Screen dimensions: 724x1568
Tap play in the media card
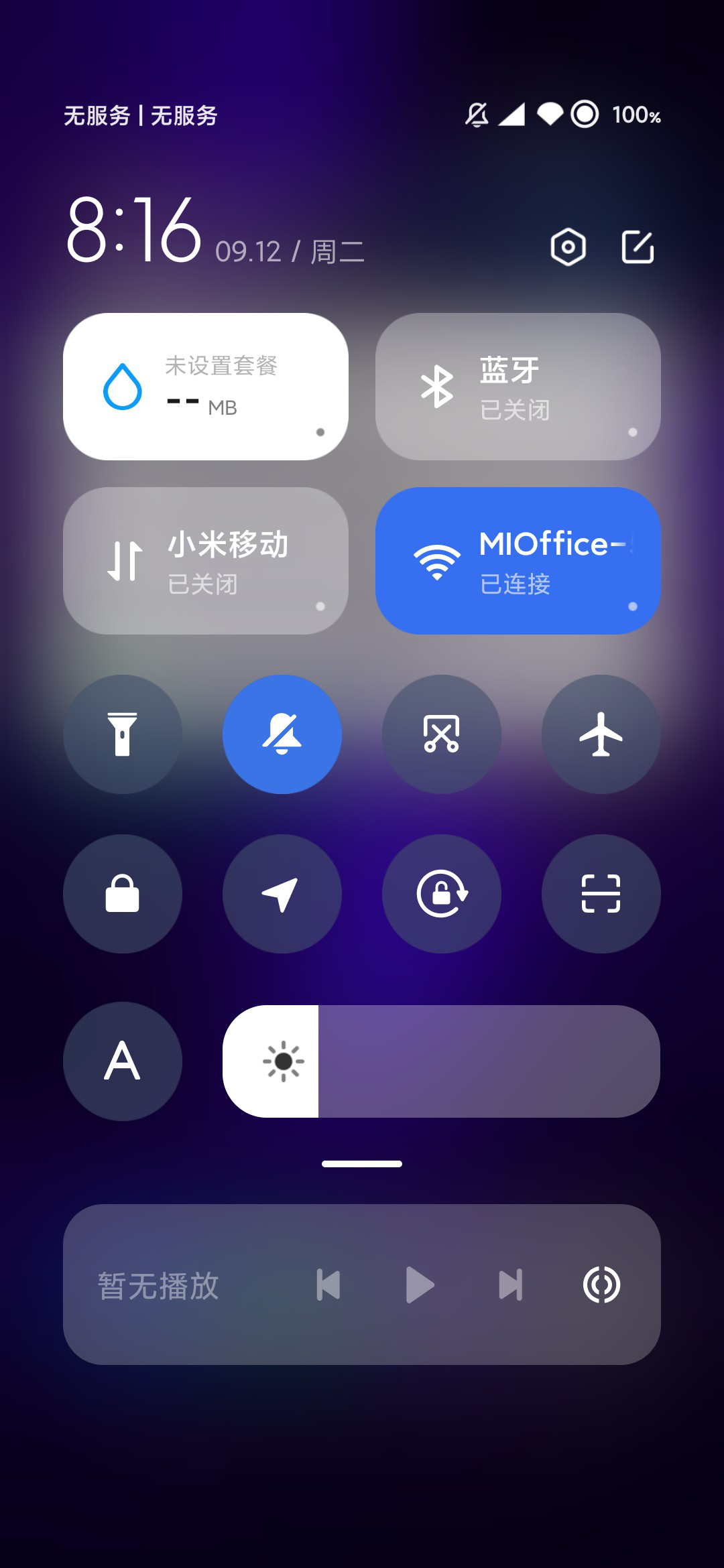[420, 1285]
